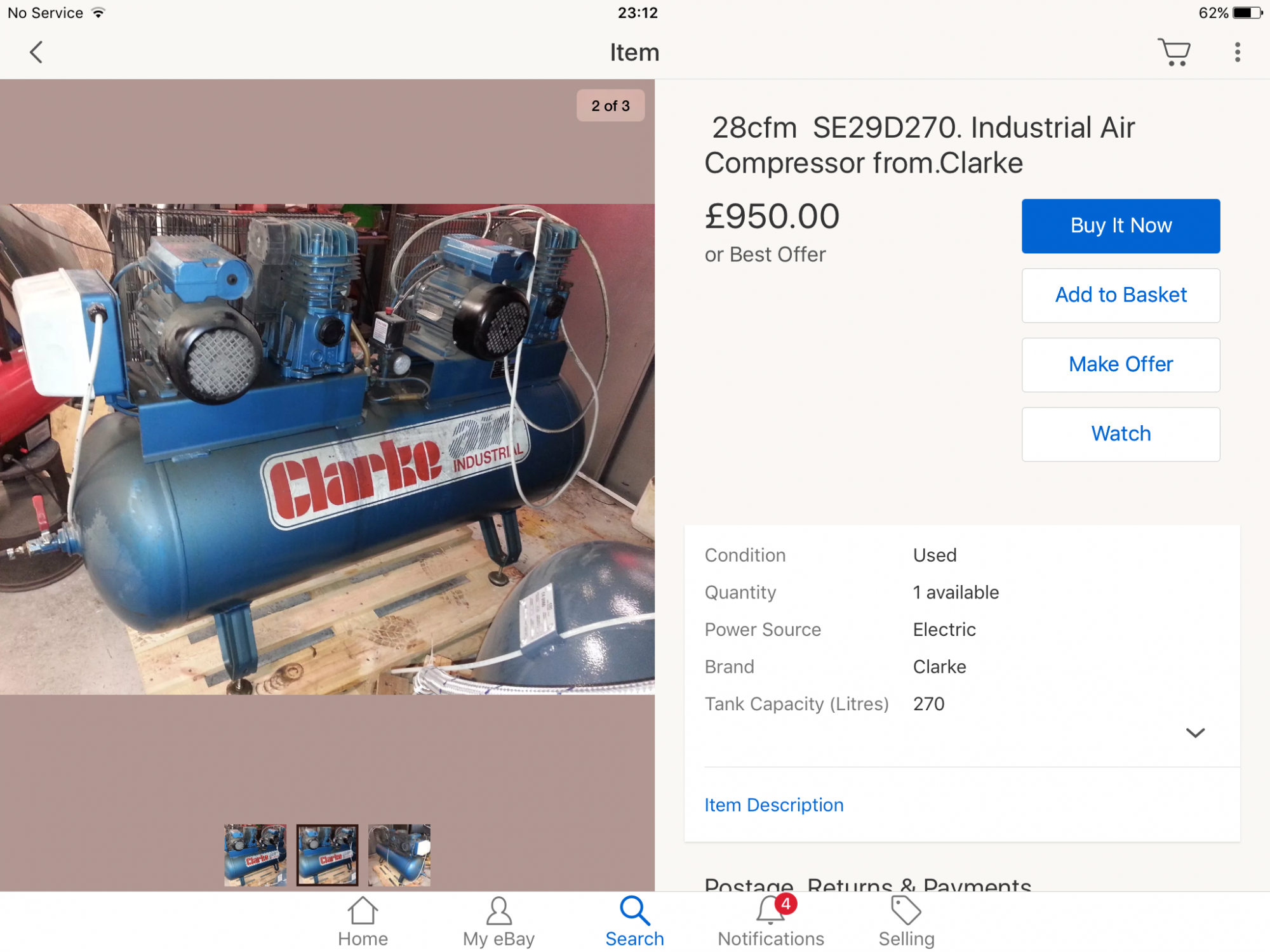Open the main compressor photo fullscreen
1270x952 pixels.
(327, 449)
